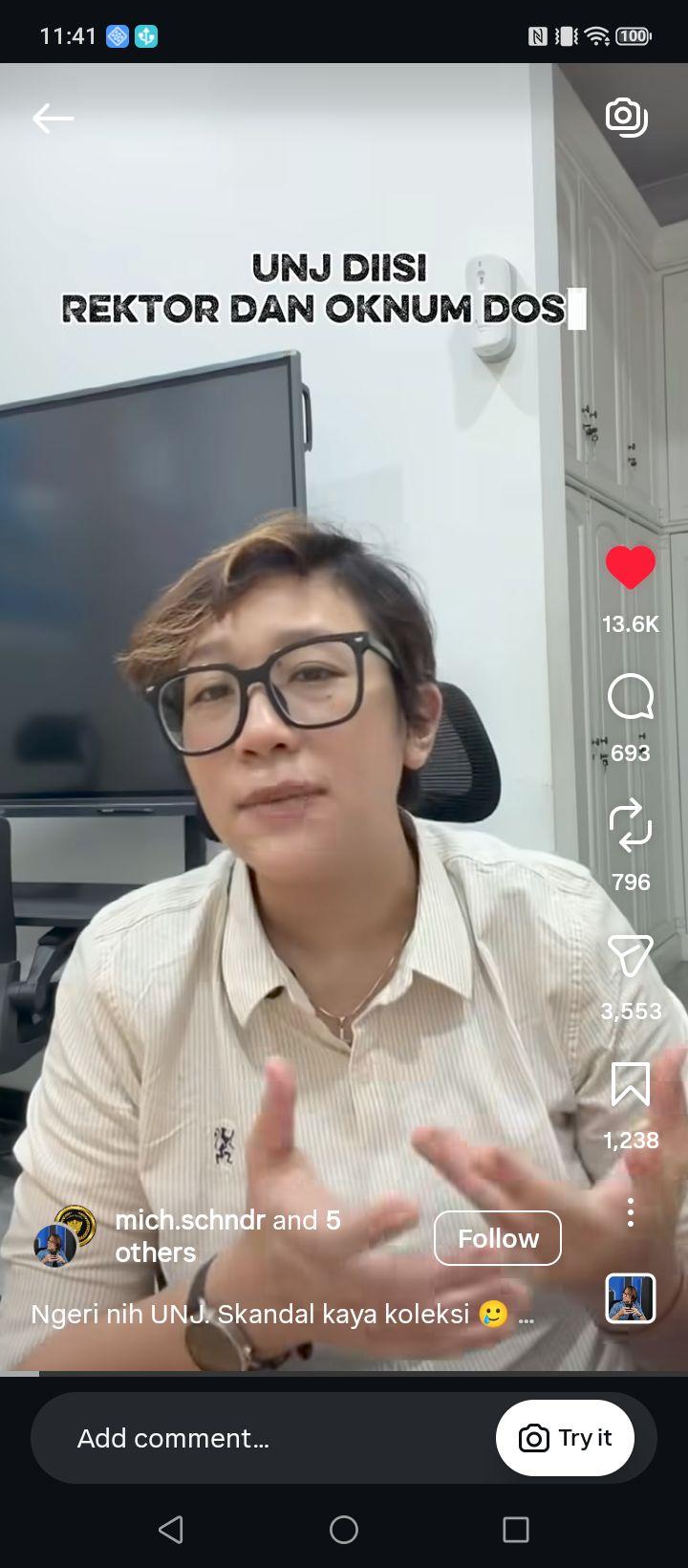Open the three-dot overflow menu
Screen dimensions: 688x1568
(x=631, y=1212)
